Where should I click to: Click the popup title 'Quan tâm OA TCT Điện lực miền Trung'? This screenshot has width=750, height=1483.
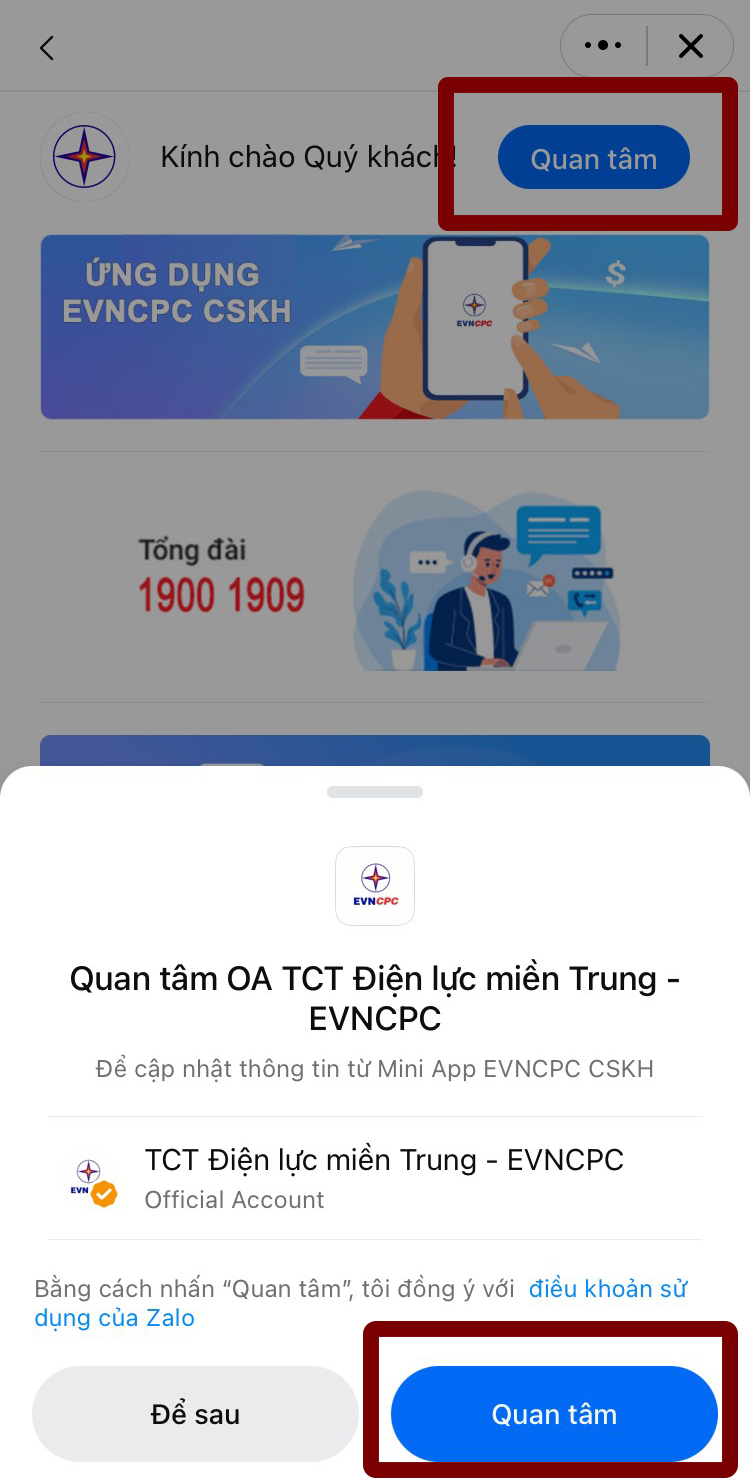click(375, 997)
